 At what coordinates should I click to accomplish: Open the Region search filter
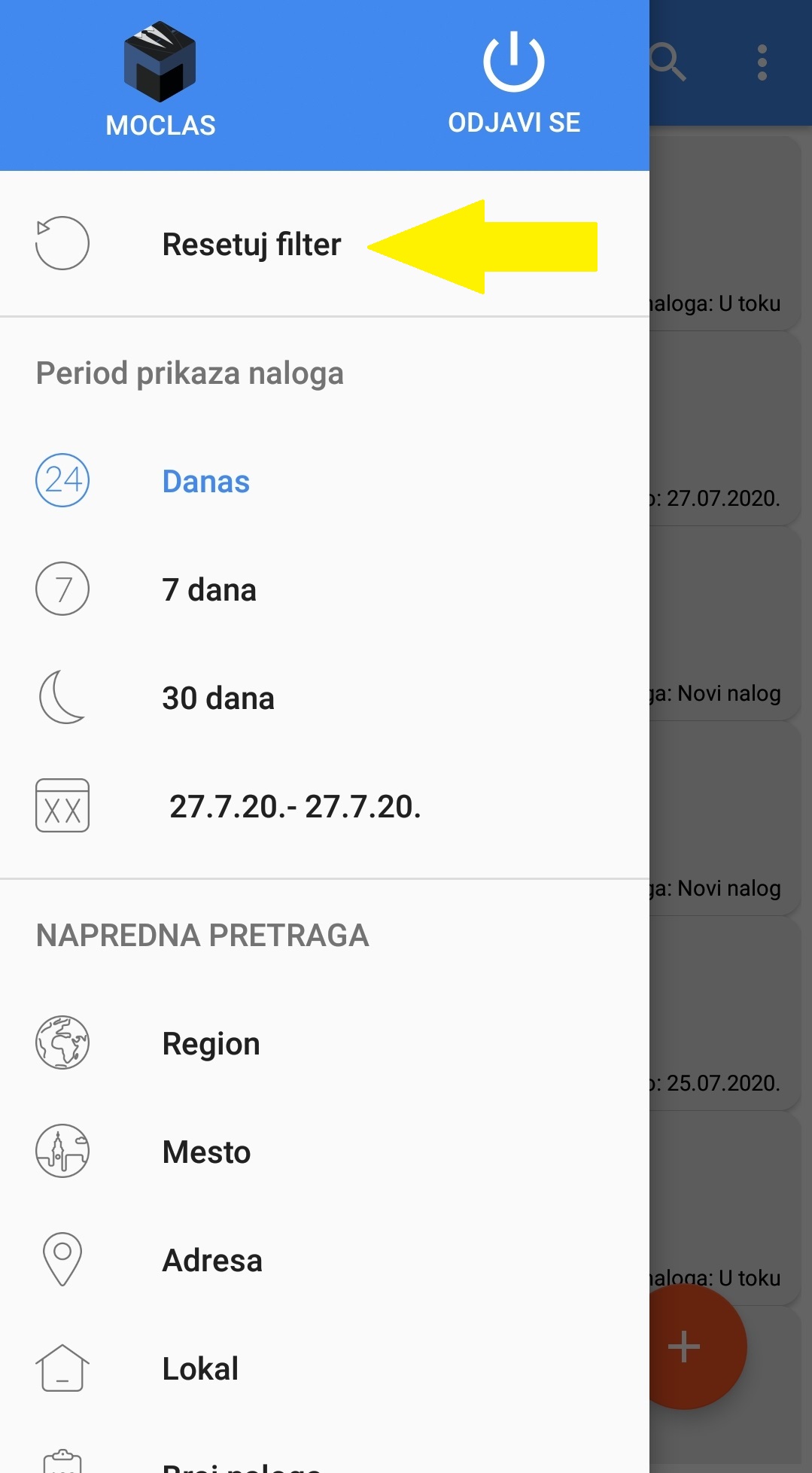coord(211,1044)
